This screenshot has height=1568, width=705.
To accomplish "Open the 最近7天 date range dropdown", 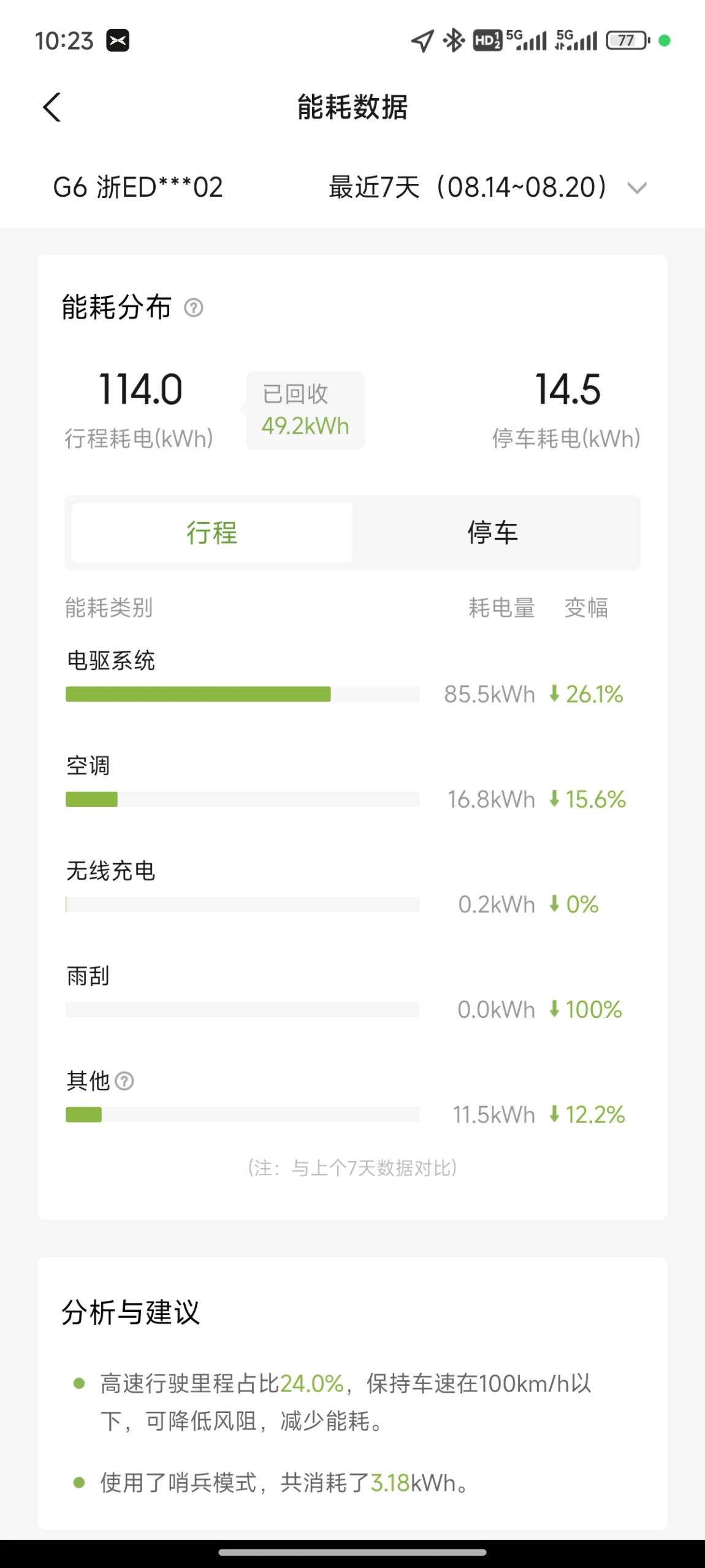I will [487, 187].
